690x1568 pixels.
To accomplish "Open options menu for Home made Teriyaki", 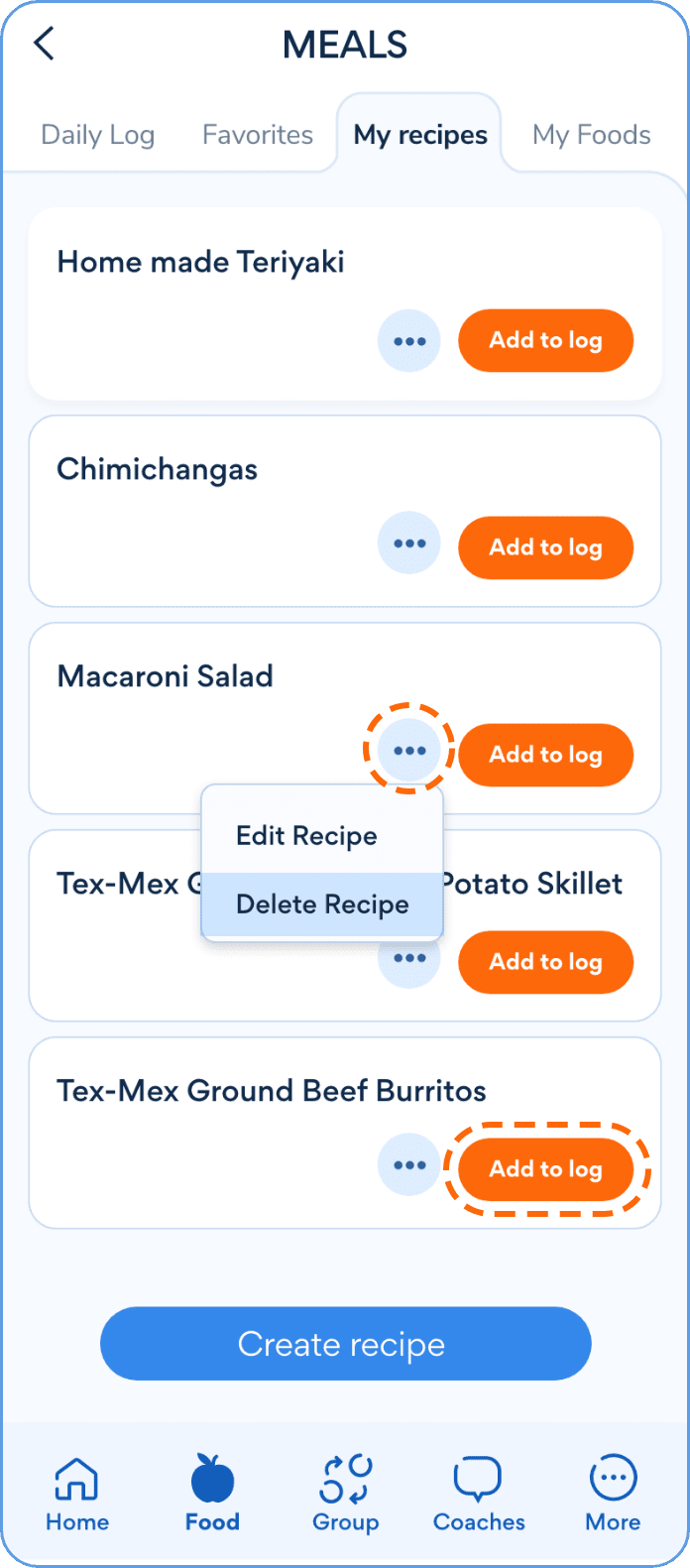I will 409,341.
